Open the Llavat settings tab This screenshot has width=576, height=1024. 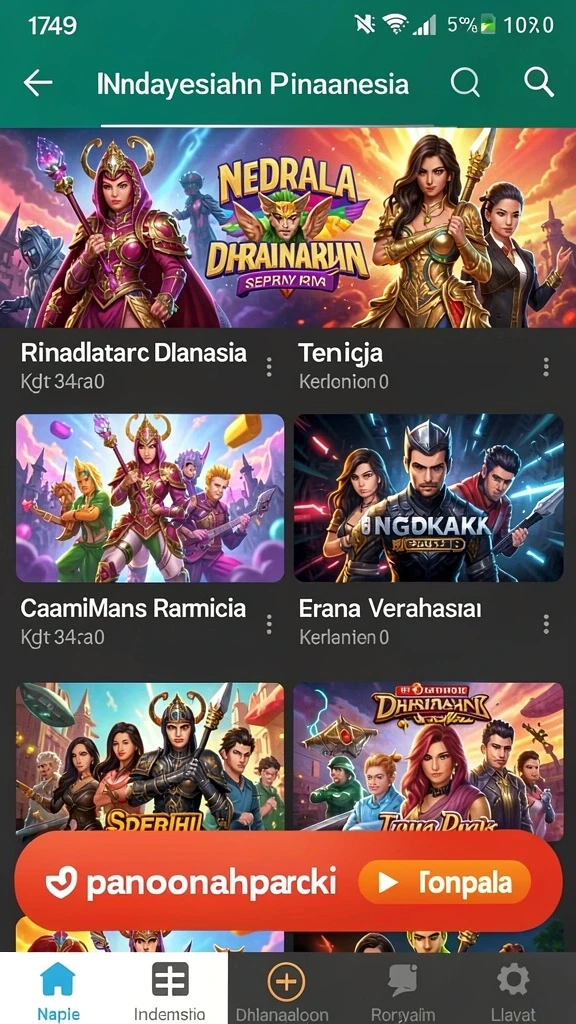coord(513,988)
